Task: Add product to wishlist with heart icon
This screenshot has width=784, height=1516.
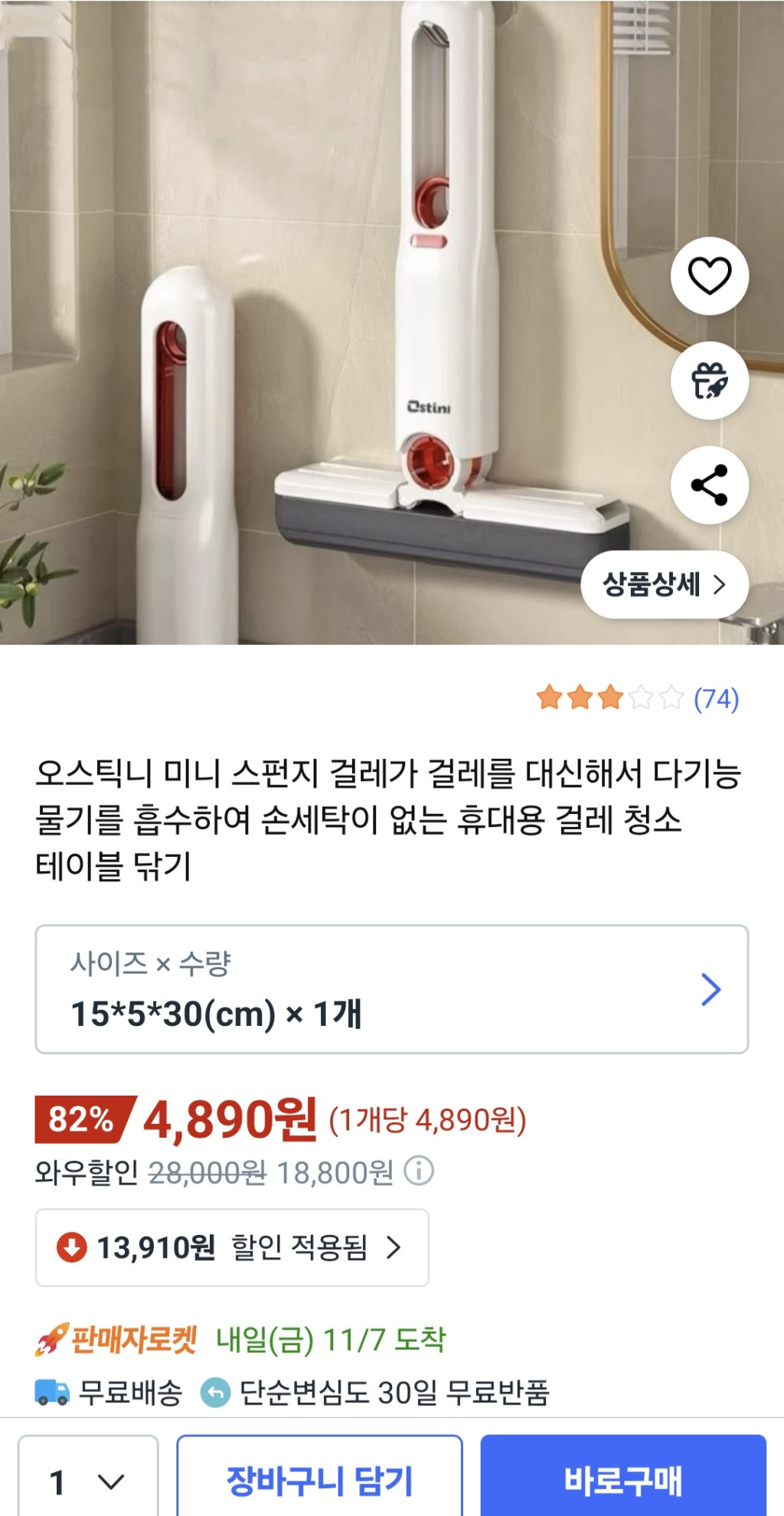Action: pos(709,276)
